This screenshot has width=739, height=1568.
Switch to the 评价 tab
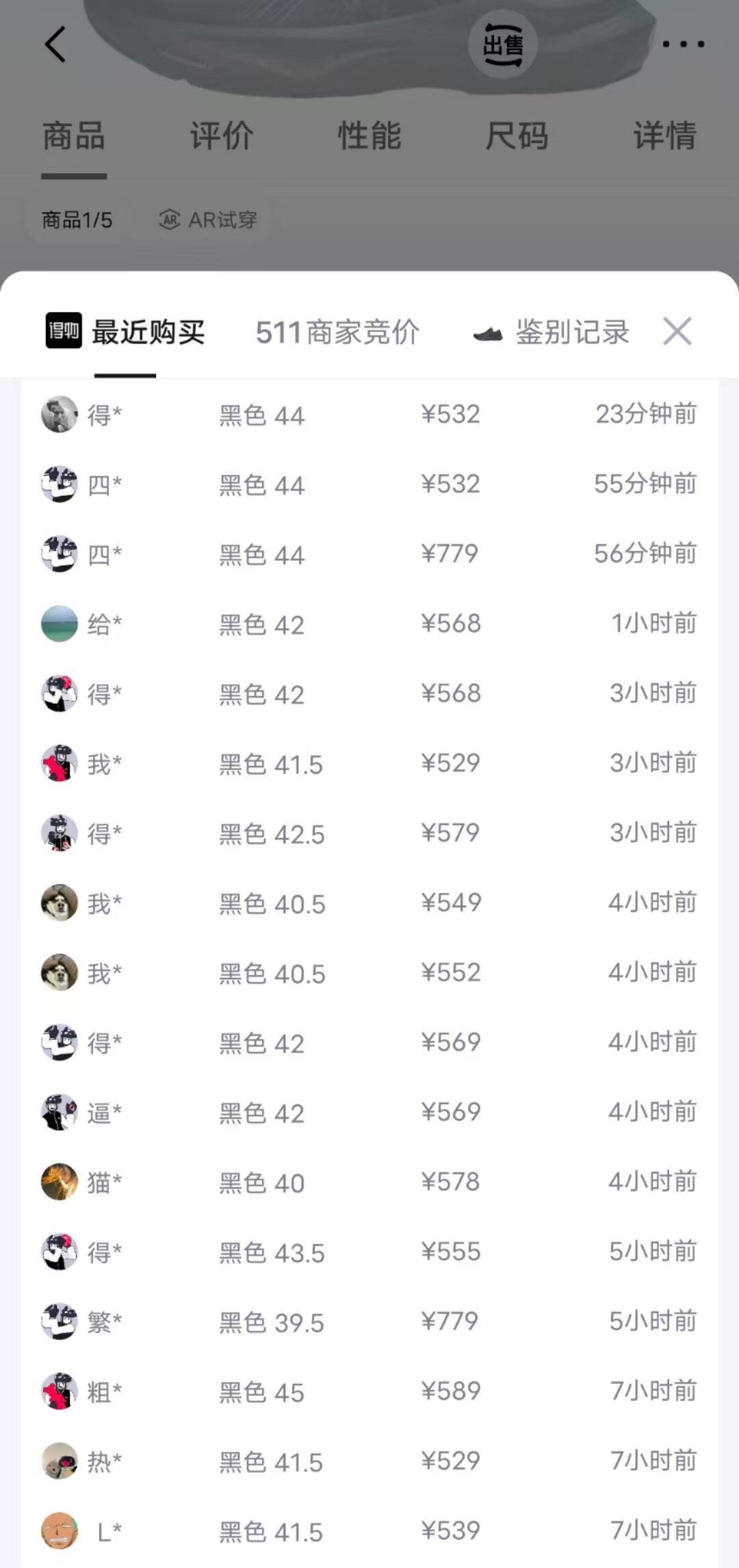[x=222, y=135]
